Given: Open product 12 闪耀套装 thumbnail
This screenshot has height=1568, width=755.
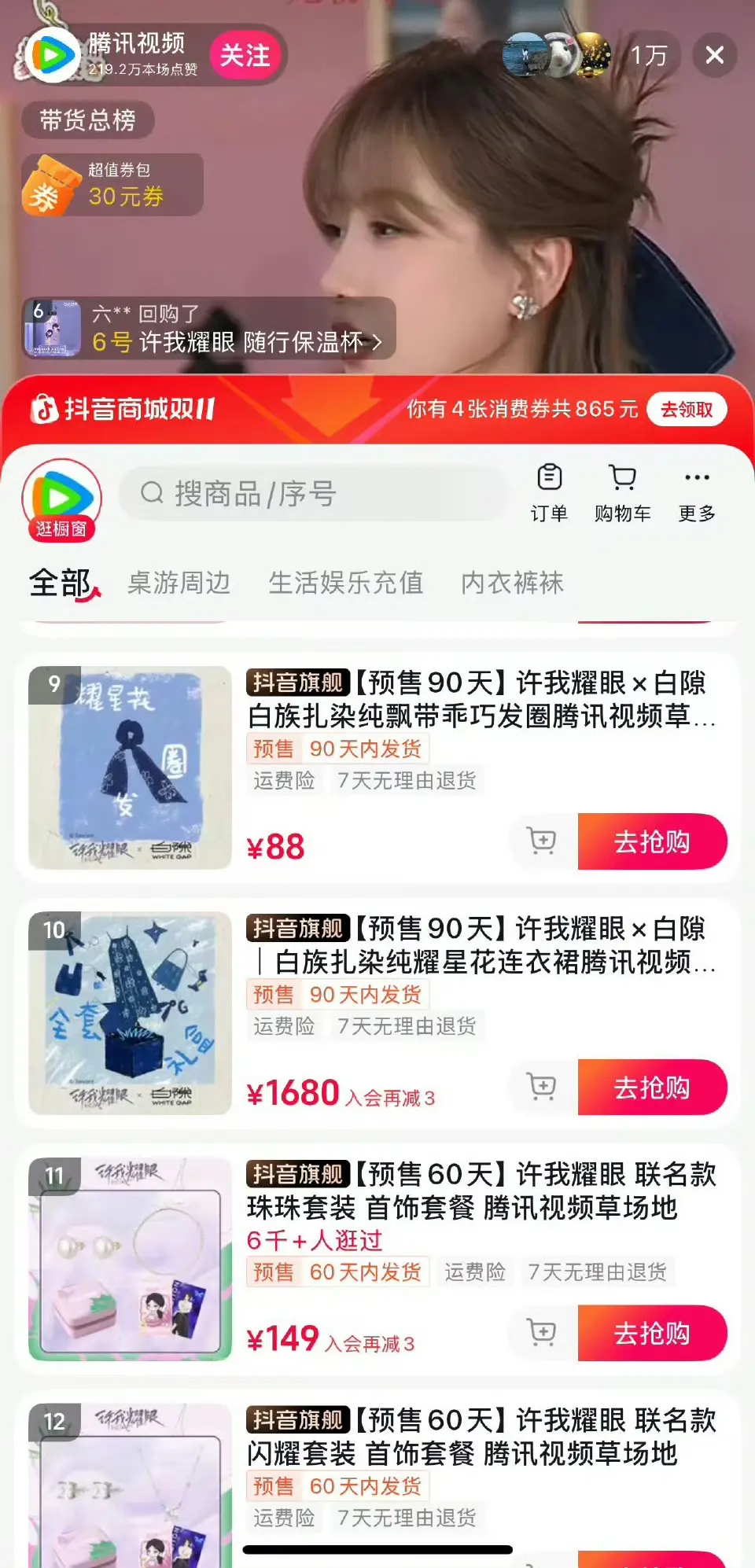Looking at the screenshot, I should pyautogui.click(x=130, y=1485).
